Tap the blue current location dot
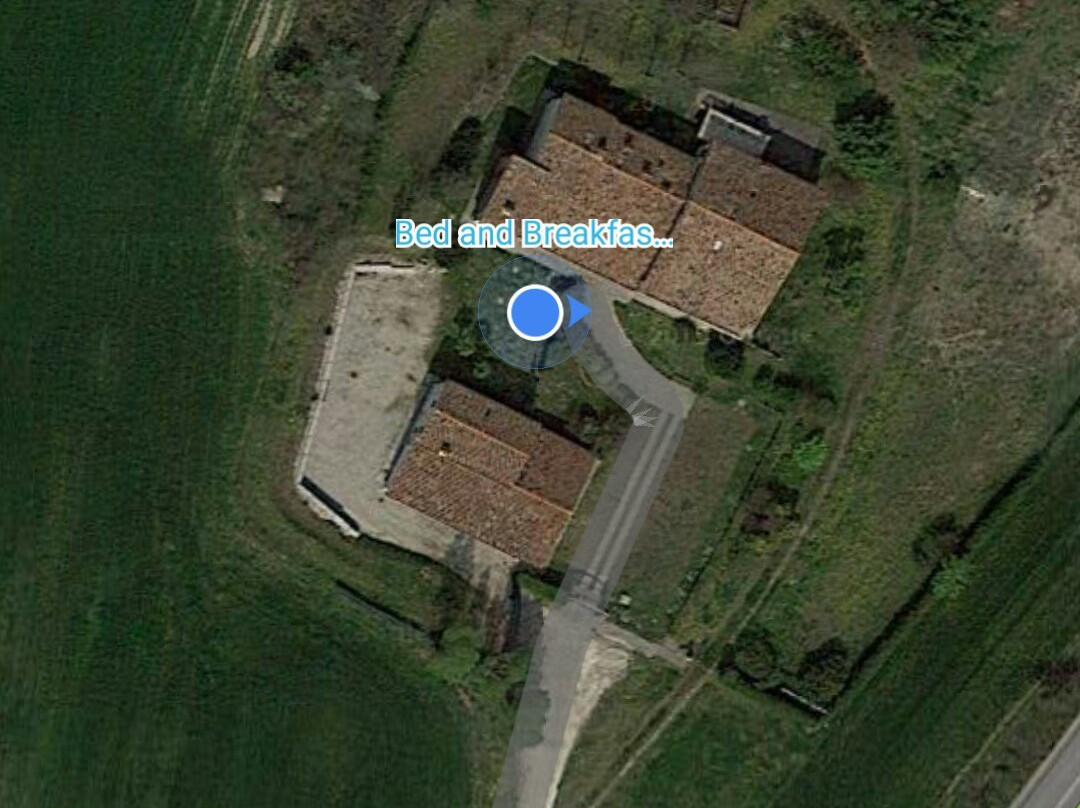 click(535, 313)
